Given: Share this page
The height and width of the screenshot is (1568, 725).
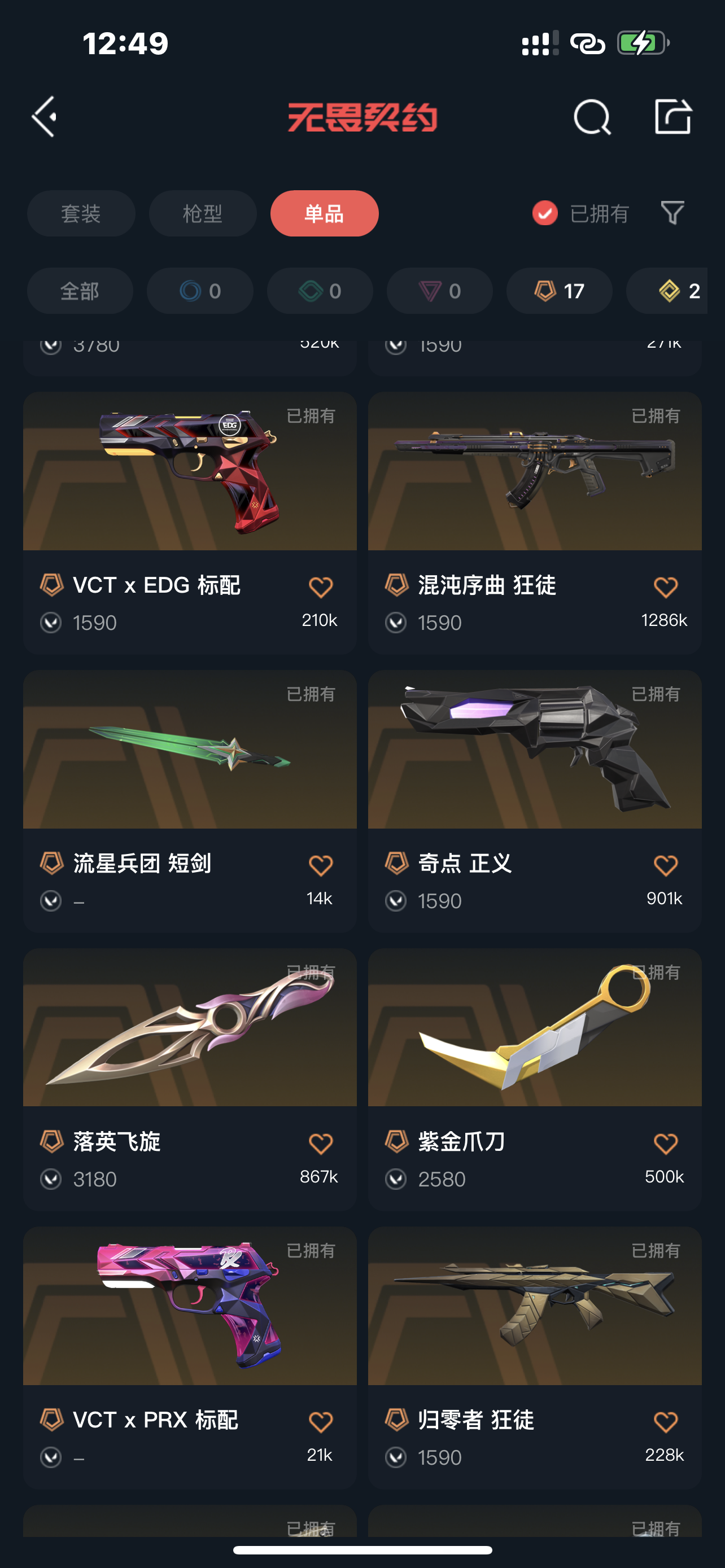Looking at the screenshot, I should coord(672,116).
